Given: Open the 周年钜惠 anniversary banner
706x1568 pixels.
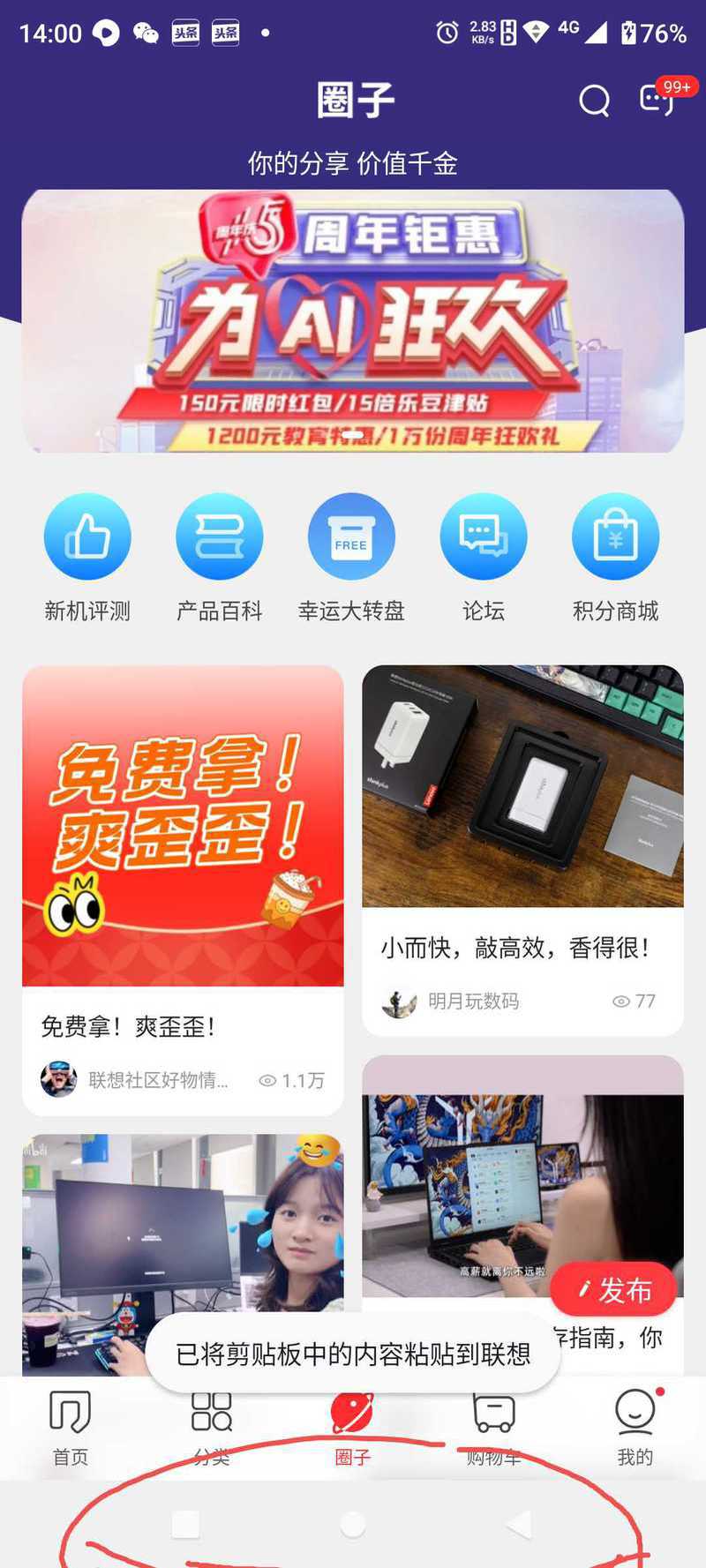Looking at the screenshot, I should coord(353,322).
